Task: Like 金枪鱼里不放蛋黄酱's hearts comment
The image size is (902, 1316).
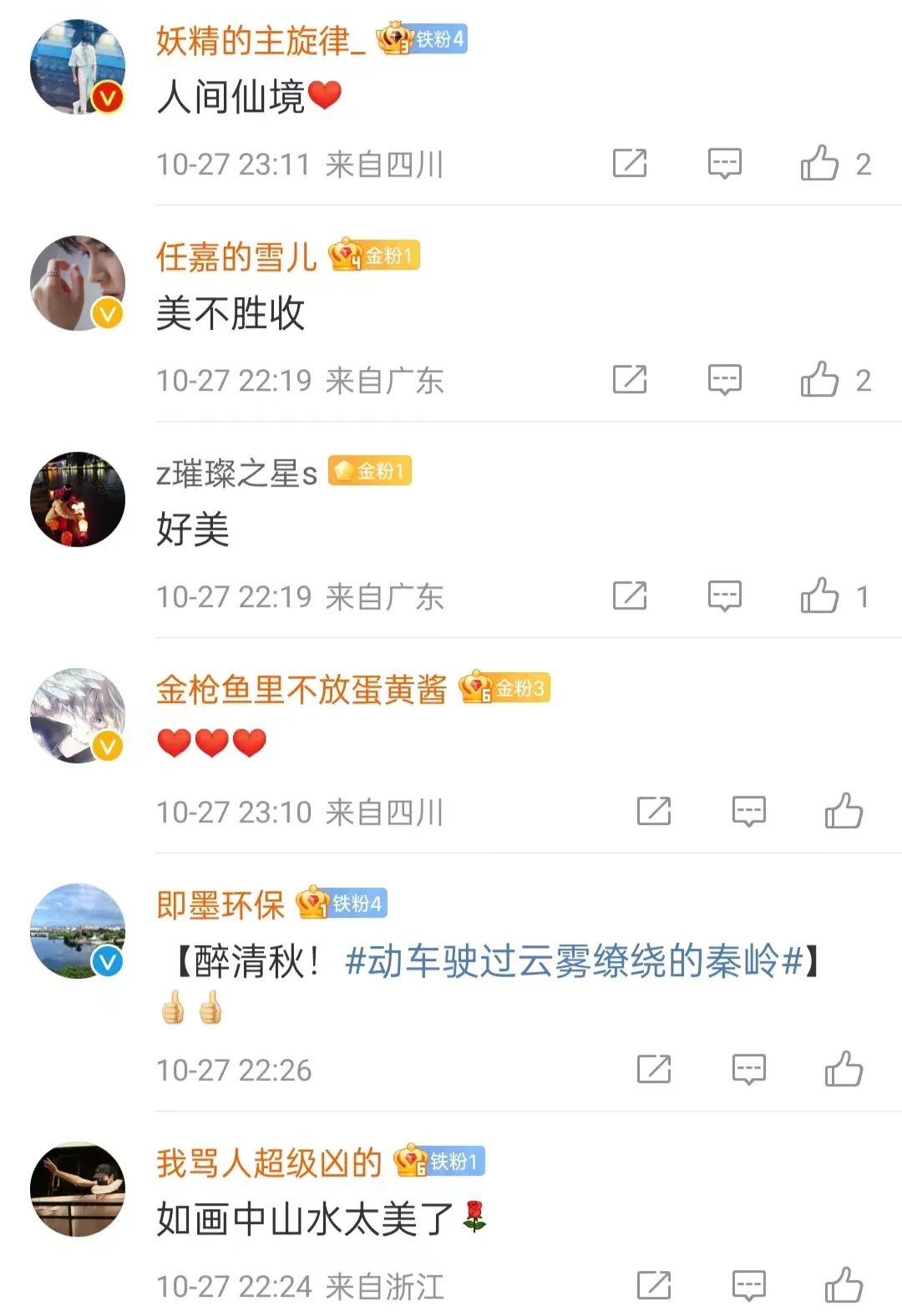Action: pyautogui.click(x=844, y=811)
